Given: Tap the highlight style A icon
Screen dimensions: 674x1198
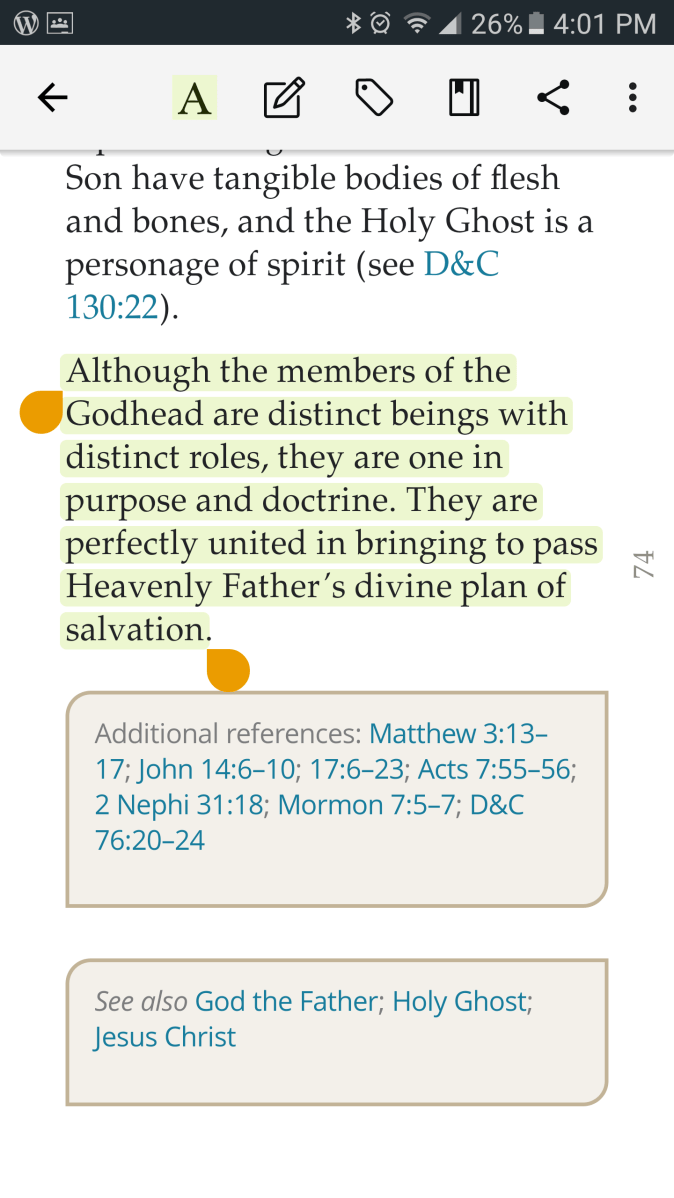Looking at the screenshot, I should tap(195, 98).
